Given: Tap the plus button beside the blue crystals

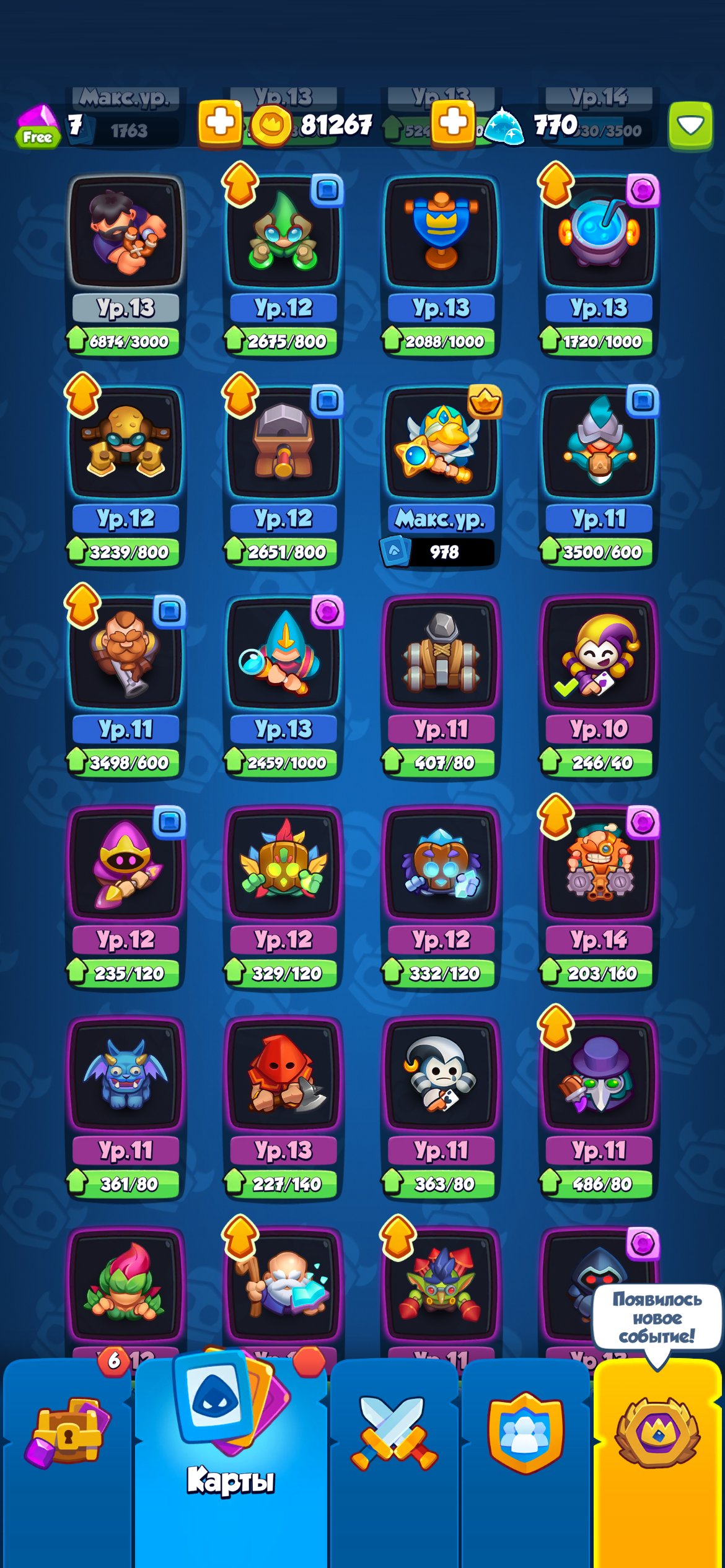Looking at the screenshot, I should pyautogui.click(x=453, y=123).
